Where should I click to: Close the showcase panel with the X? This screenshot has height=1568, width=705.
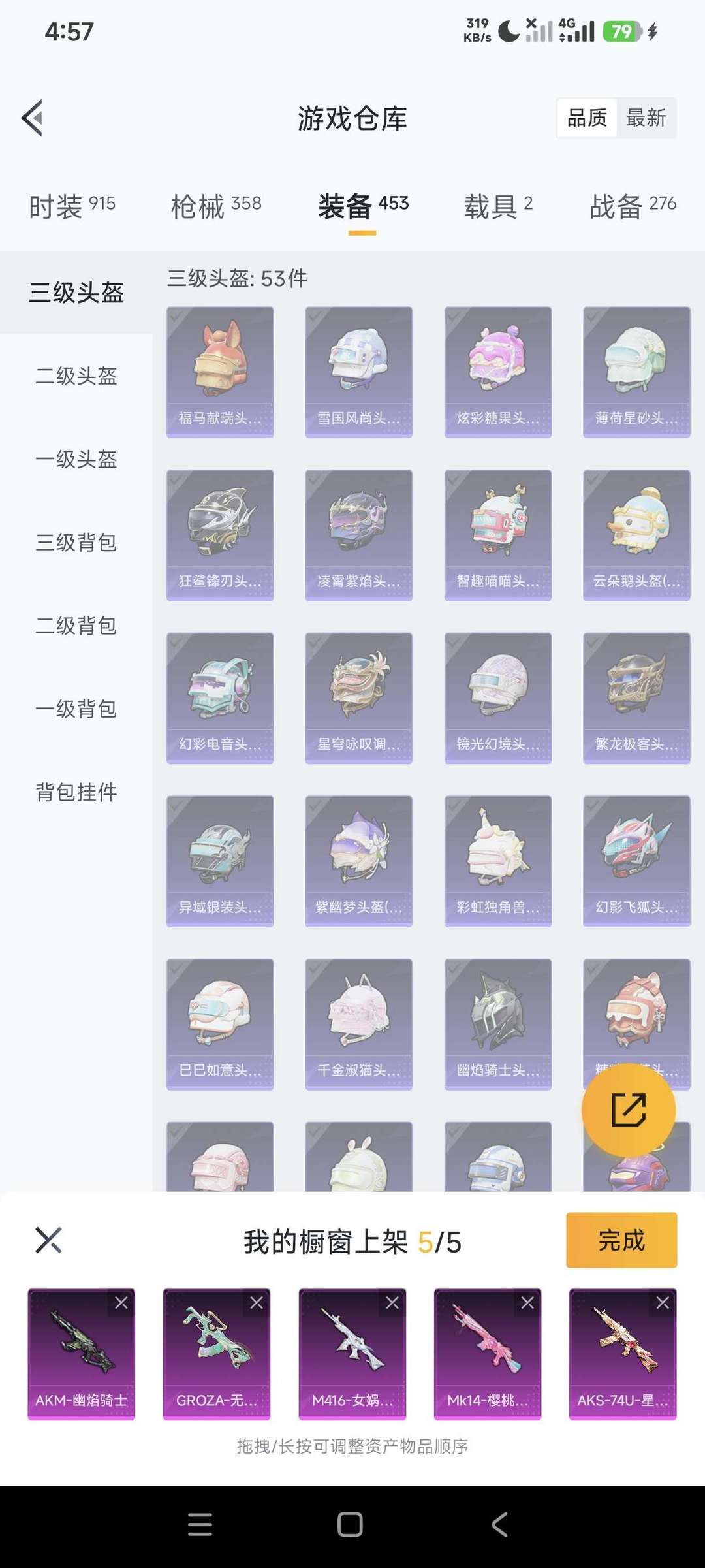[x=48, y=1240]
